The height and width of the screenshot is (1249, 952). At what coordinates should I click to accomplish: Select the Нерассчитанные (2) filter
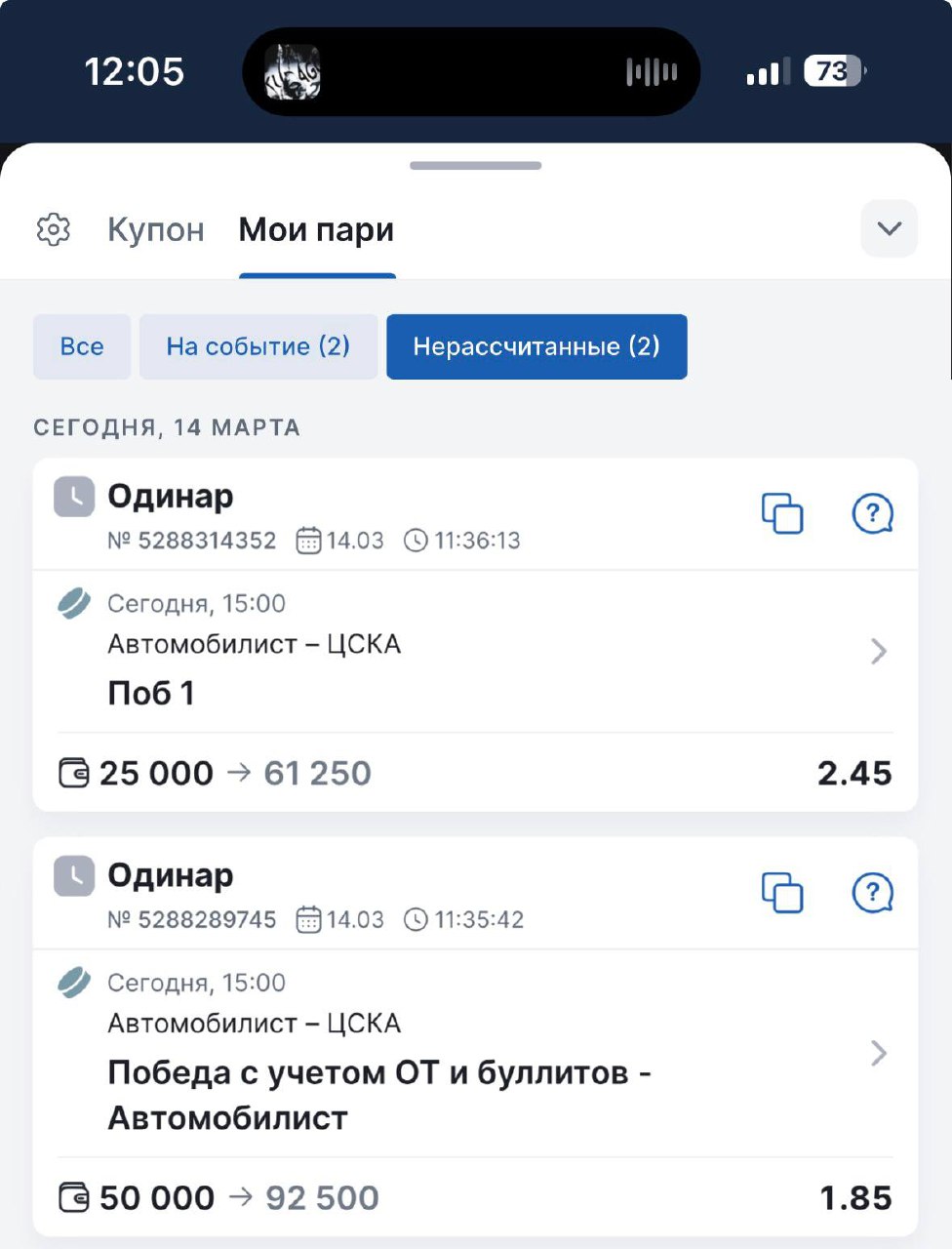pyautogui.click(x=536, y=346)
